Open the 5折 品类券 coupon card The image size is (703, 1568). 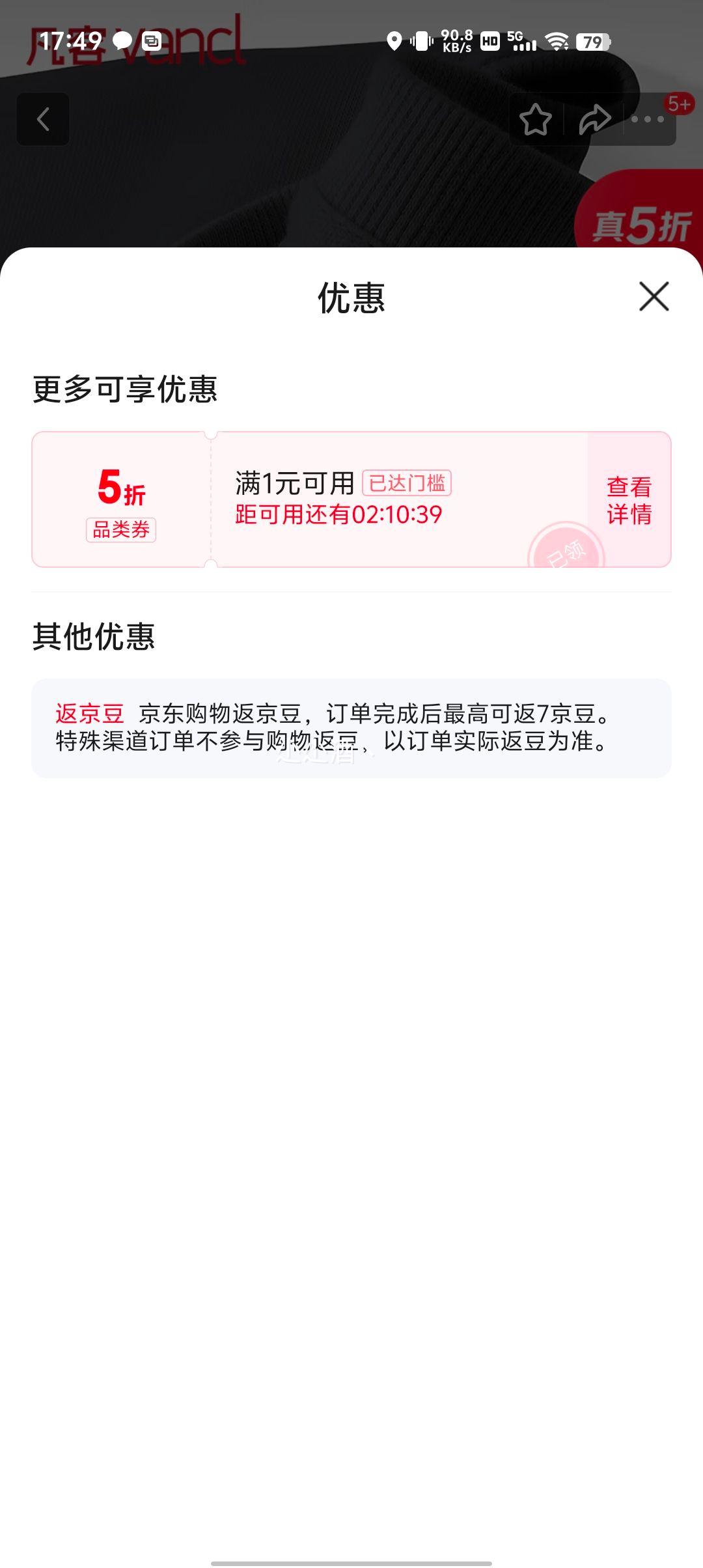[x=121, y=500]
